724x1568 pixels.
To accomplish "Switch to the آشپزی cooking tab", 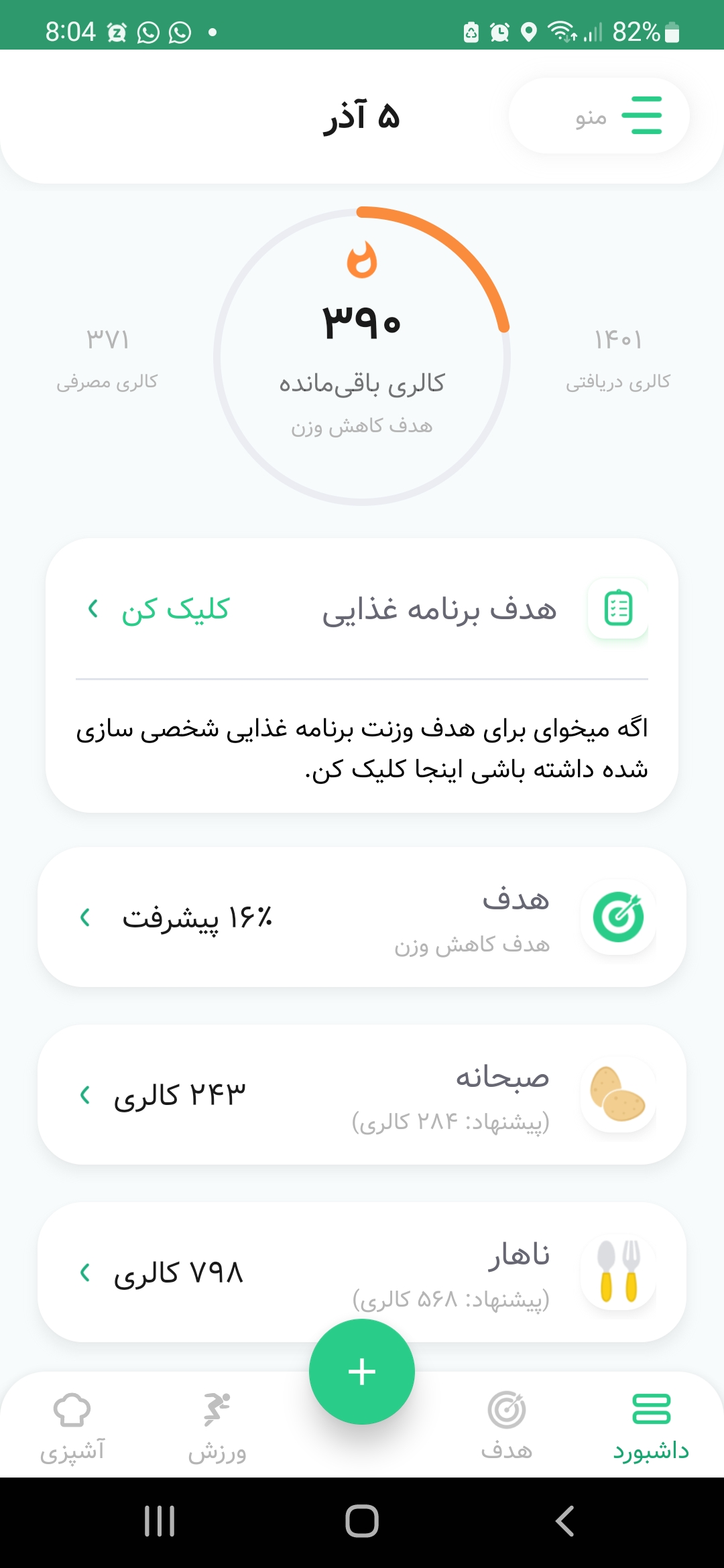I will click(72, 1426).
